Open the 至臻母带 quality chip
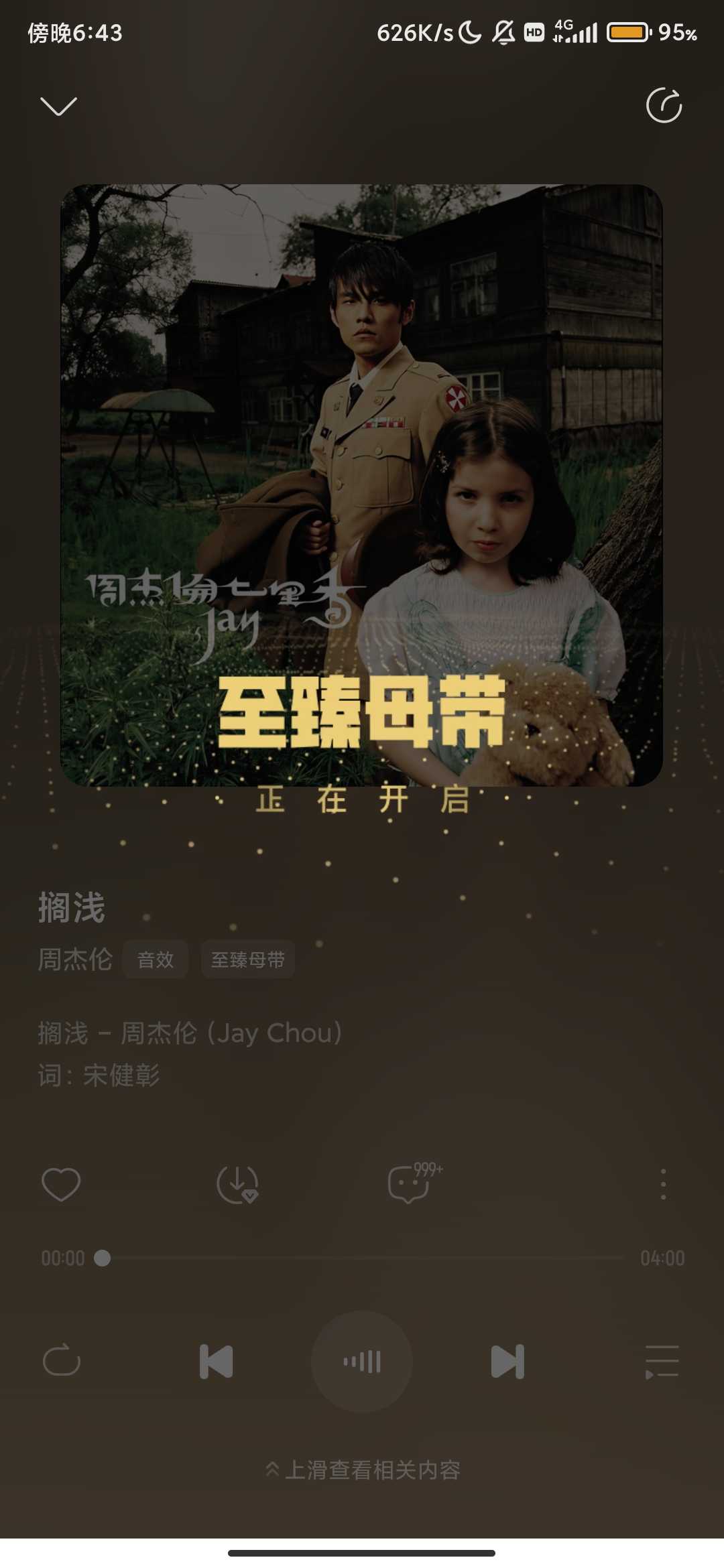 [248, 960]
